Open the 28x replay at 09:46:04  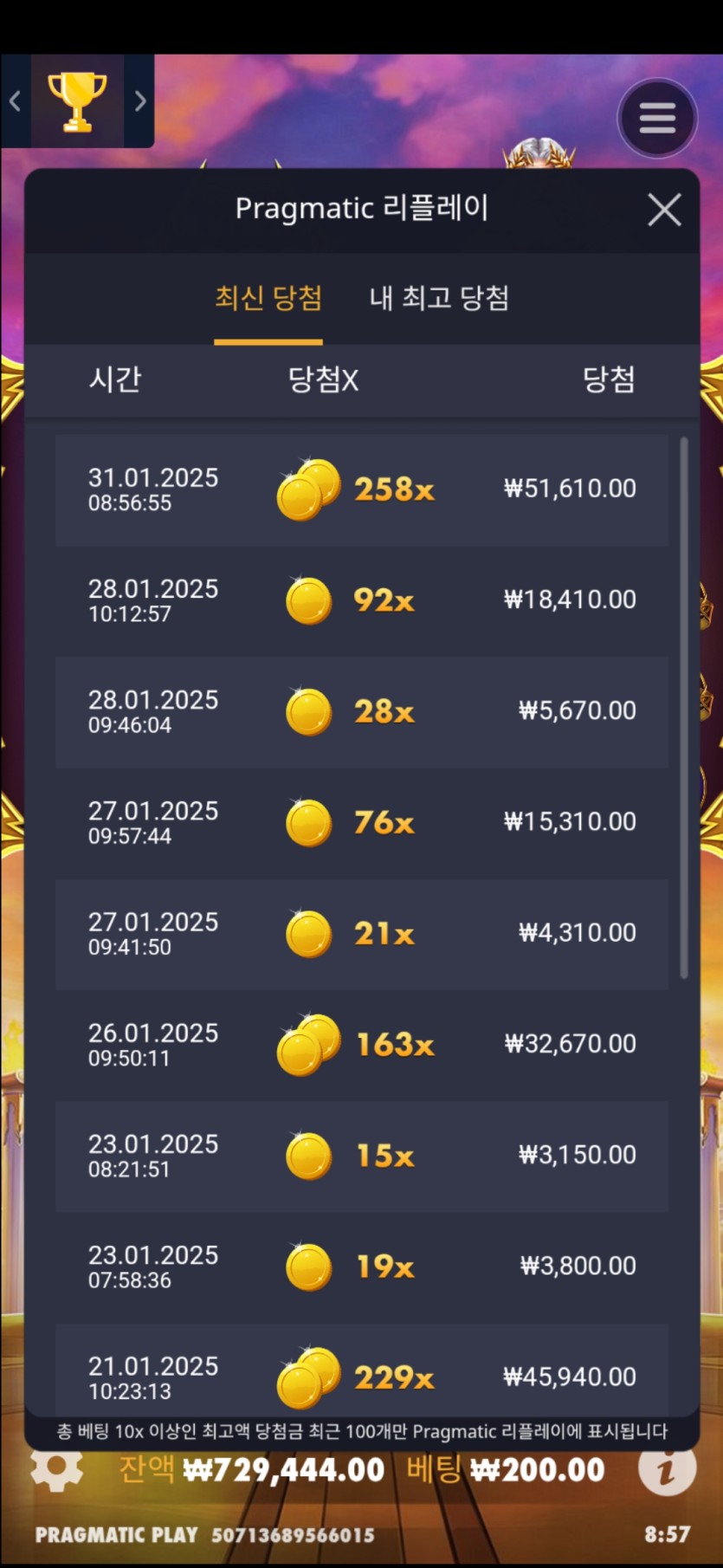(362, 711)
